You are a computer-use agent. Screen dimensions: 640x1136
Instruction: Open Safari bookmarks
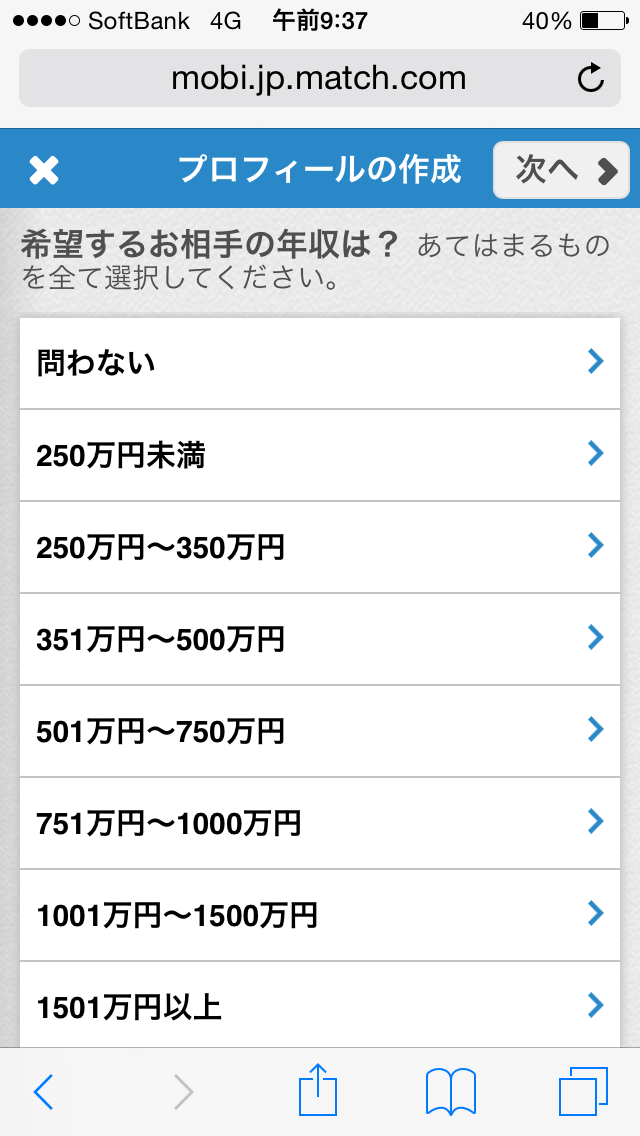(x=451, y=1092)
